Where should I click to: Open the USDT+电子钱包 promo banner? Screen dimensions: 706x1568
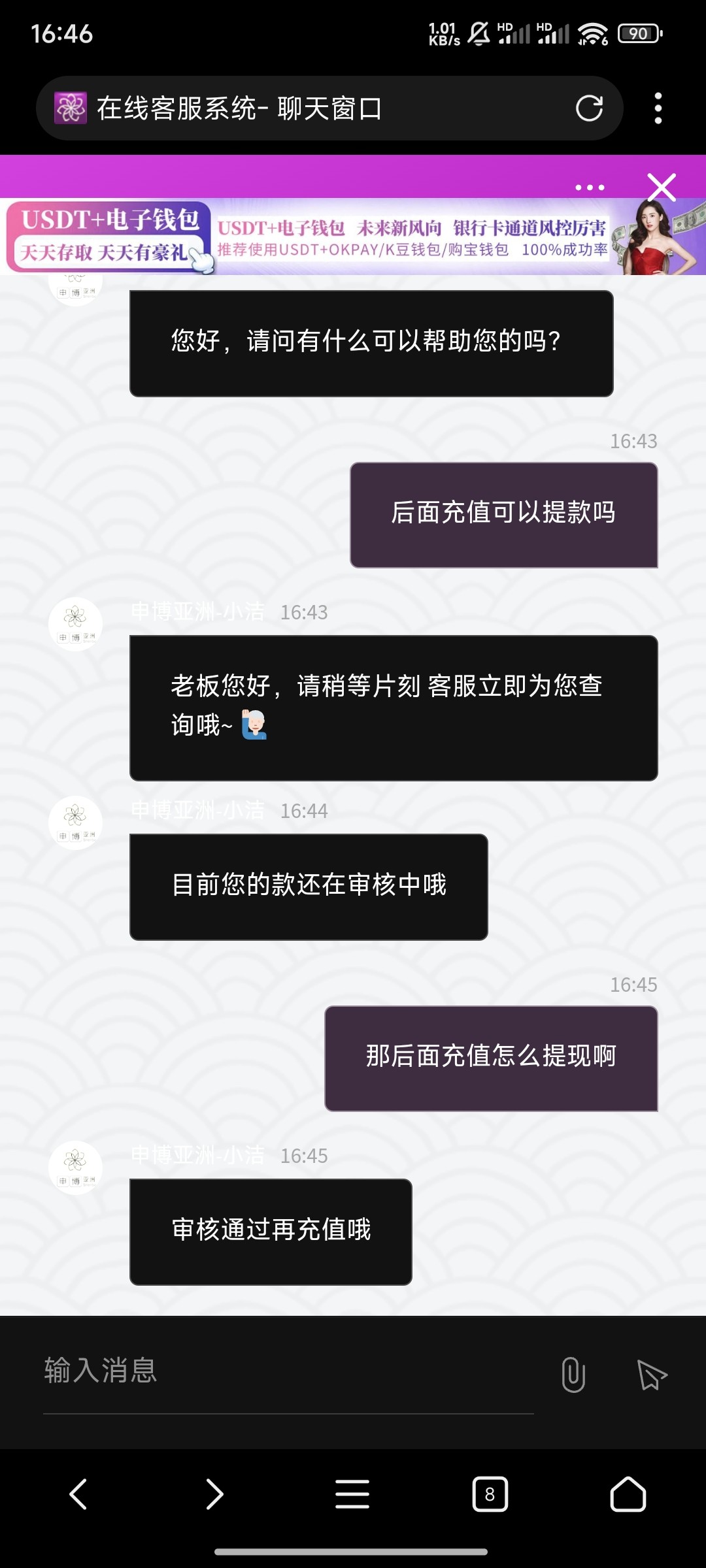pyautogui.click(x=353, y=237)
